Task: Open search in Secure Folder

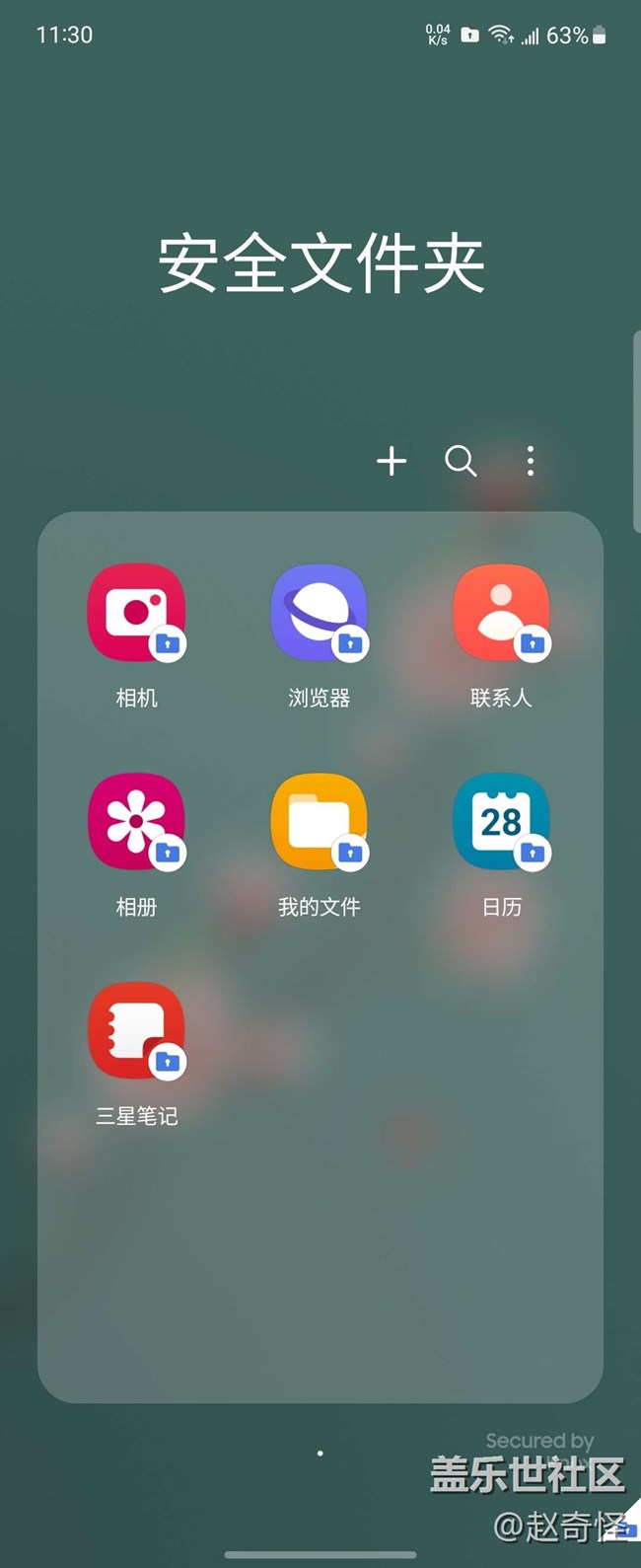Action: (461, 461)
